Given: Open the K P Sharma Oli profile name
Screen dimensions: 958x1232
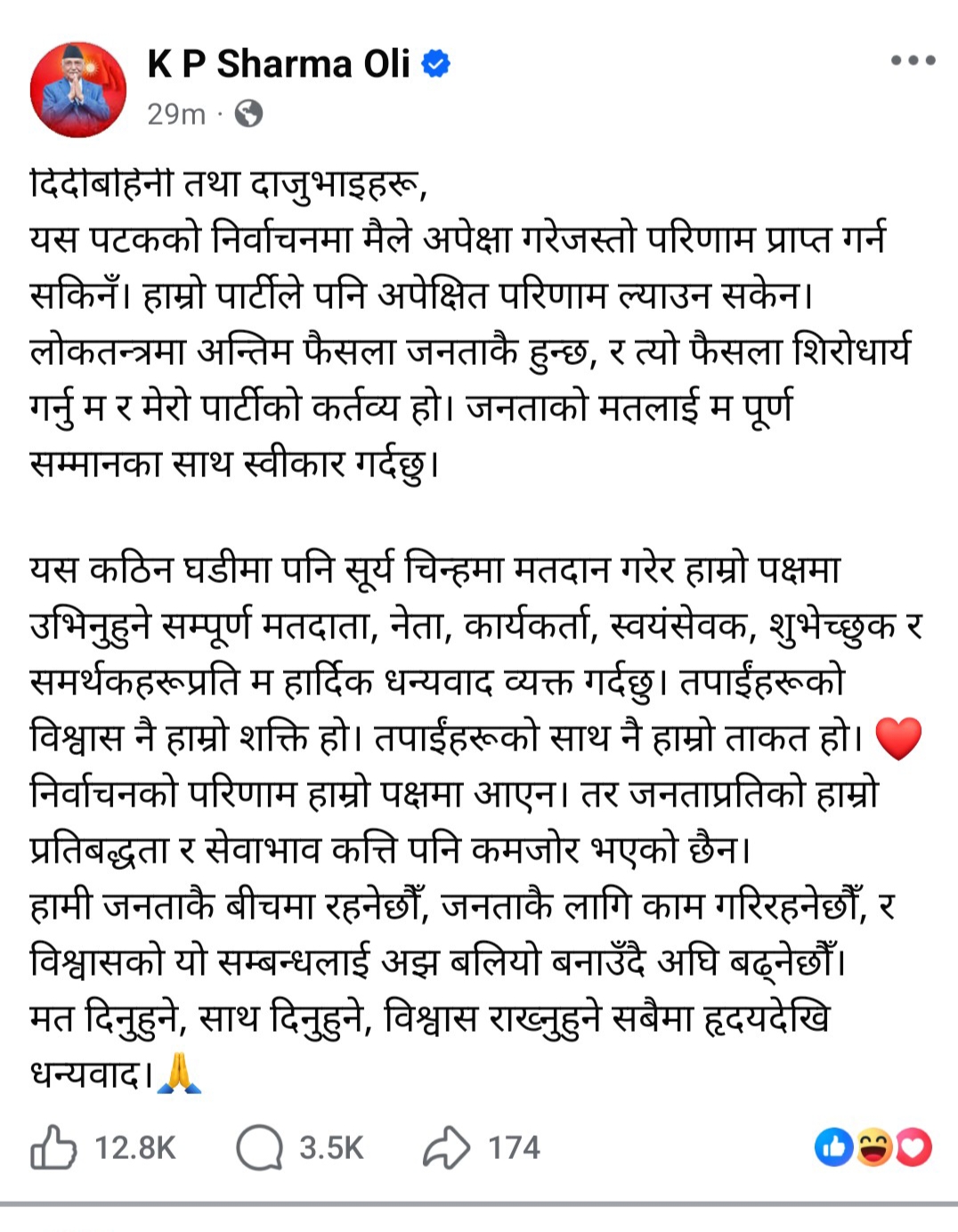Looking at the screenshot, I should (278, 64).
